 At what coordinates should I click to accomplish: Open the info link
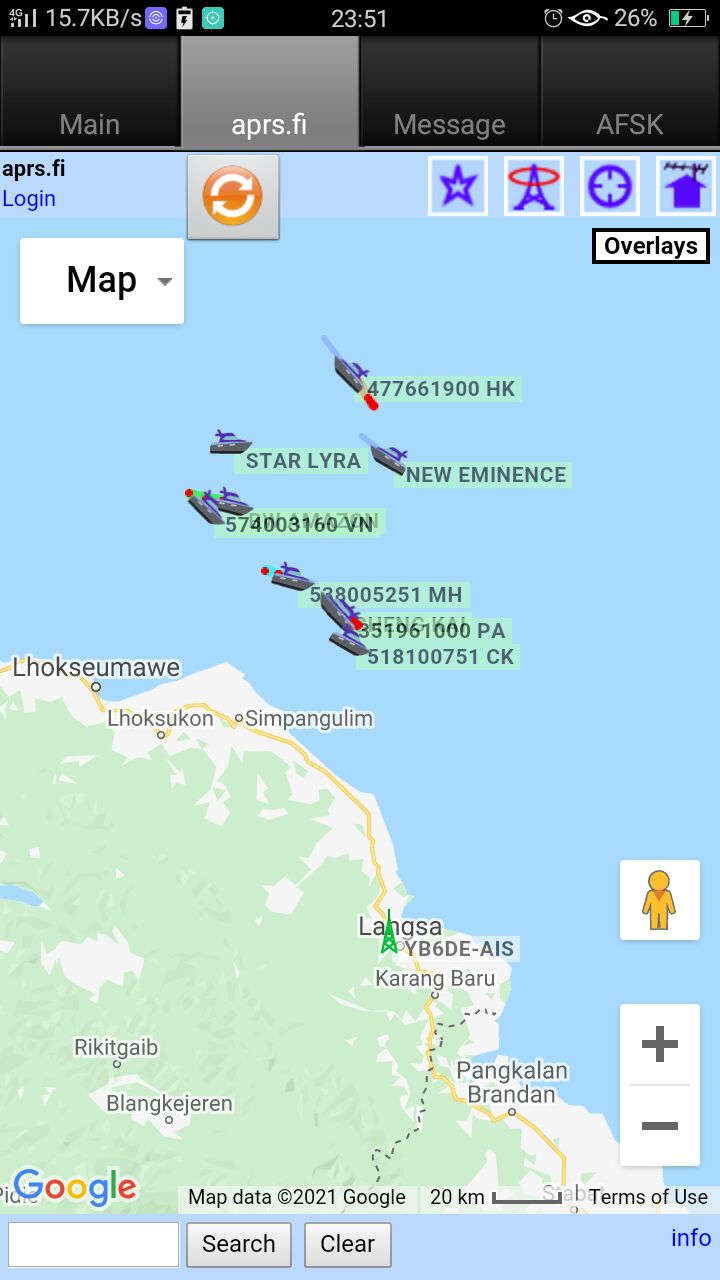click(x=691, y=1238)
